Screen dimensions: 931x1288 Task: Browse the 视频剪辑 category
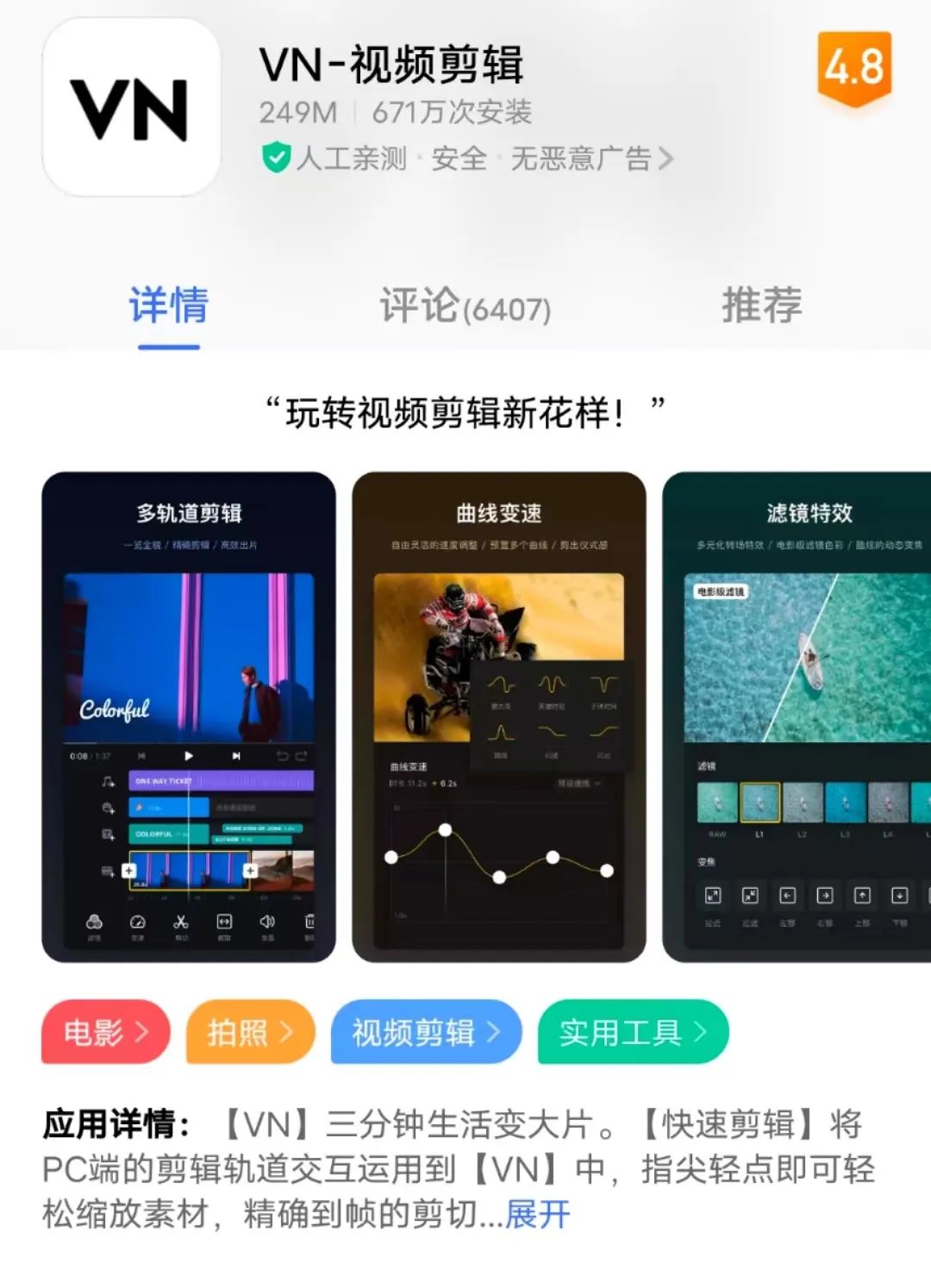click(426, 1032)
